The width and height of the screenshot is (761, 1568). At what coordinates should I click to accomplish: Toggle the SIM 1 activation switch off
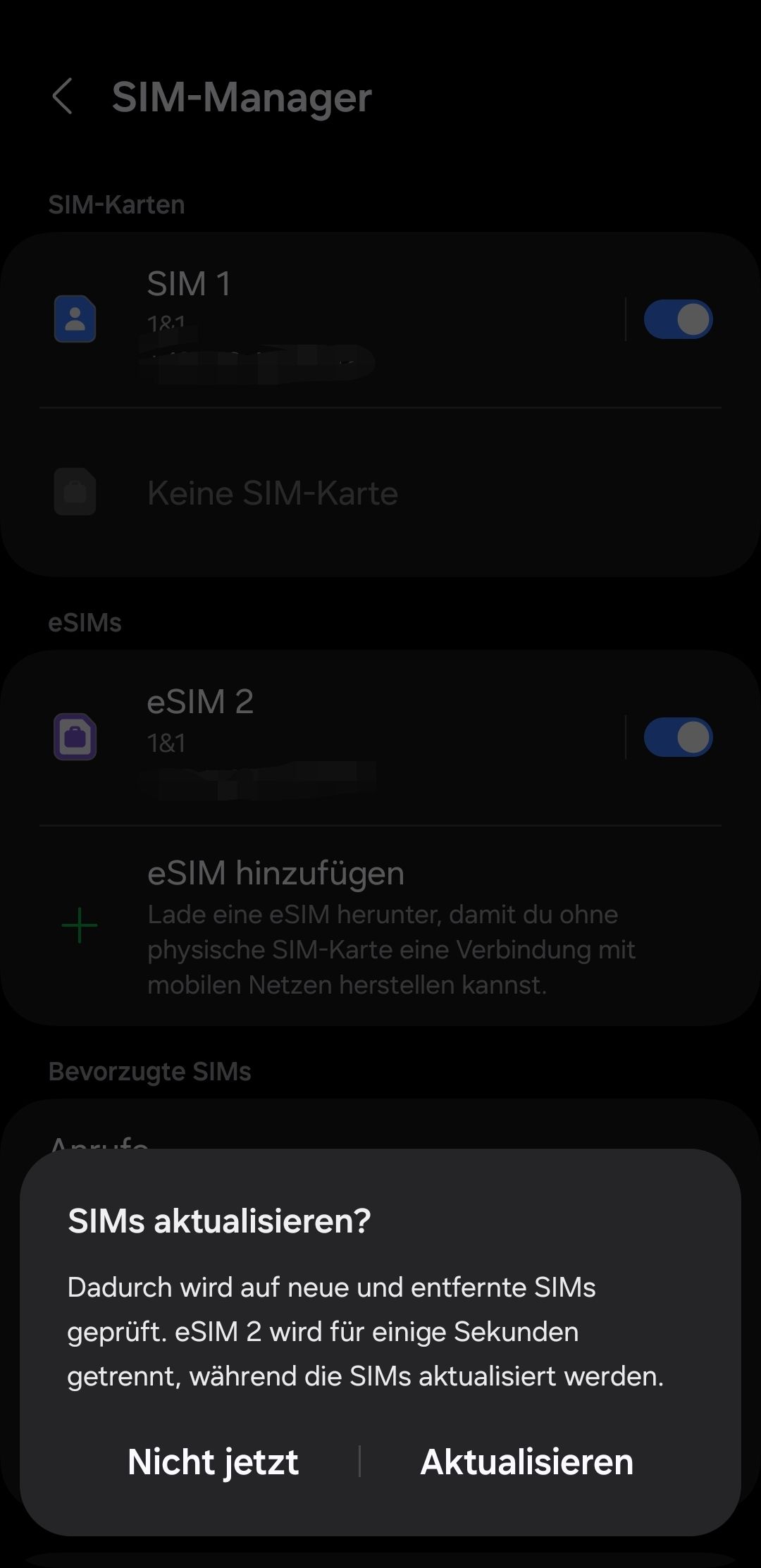pos(678,319)
